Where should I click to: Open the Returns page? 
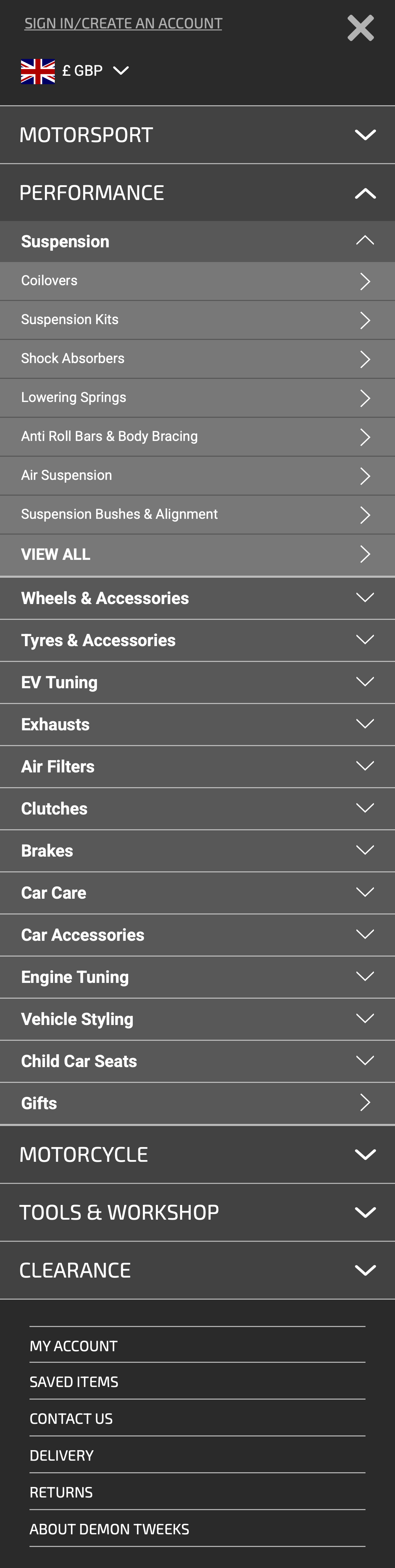(61, 1492)
